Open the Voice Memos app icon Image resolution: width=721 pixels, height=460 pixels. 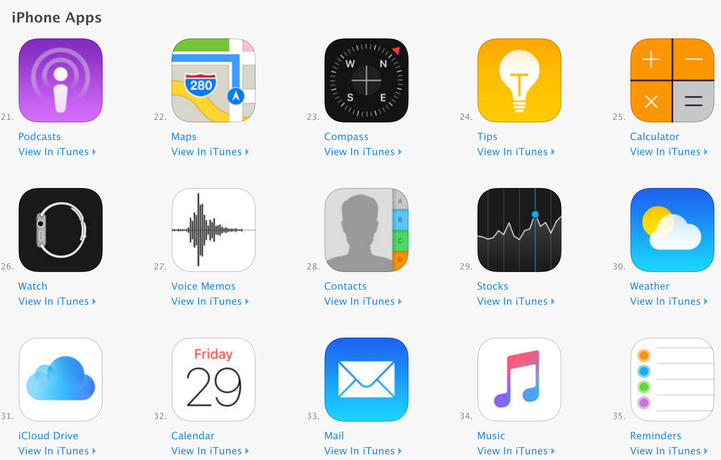tap(213, 229)
